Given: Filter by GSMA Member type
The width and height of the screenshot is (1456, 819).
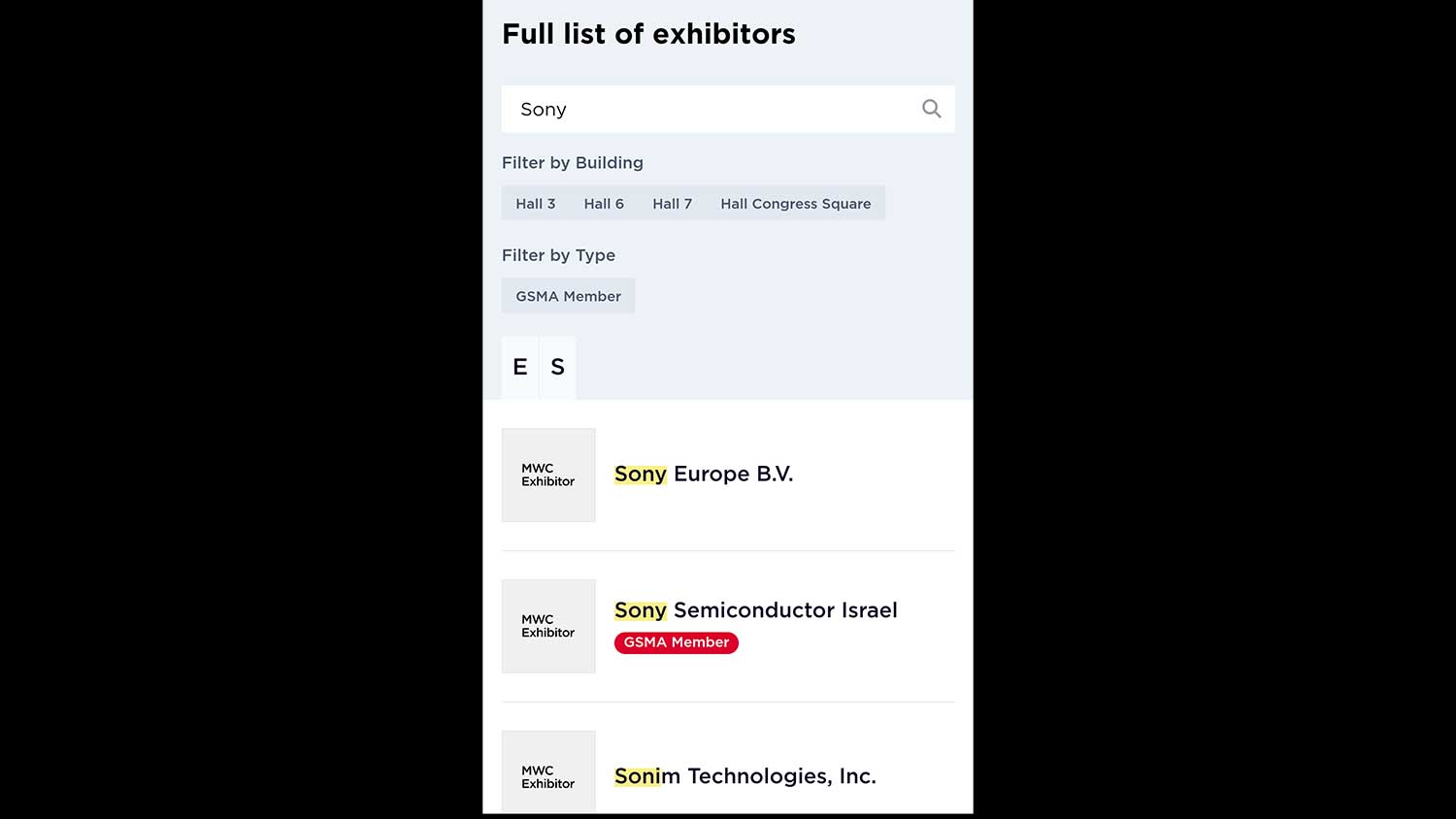Looking at the screenshot, I should 568,296.
